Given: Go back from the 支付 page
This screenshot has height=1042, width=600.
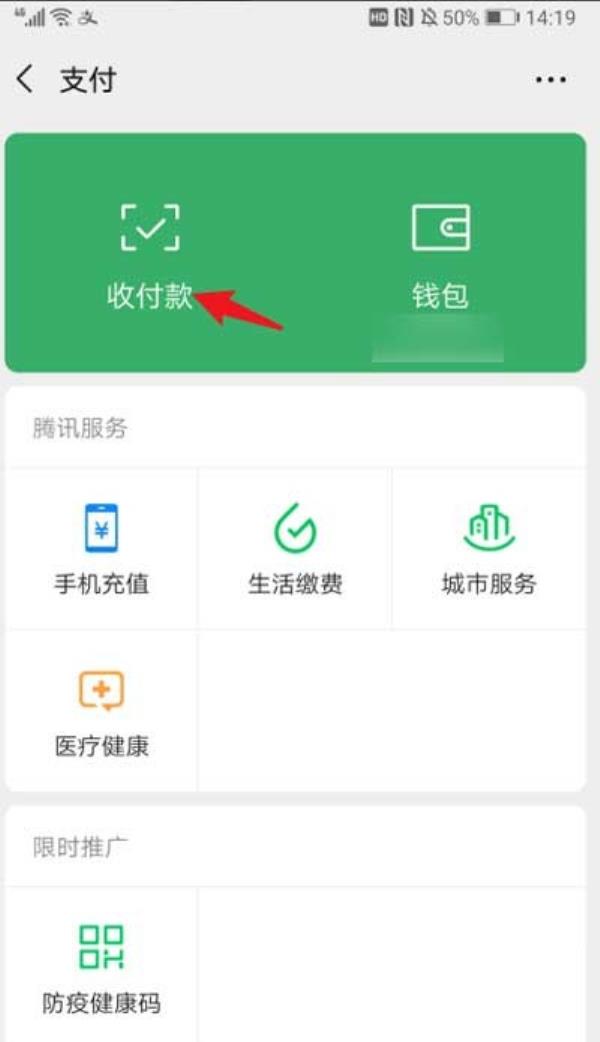Looking at the screenshot, I should 25,79.
